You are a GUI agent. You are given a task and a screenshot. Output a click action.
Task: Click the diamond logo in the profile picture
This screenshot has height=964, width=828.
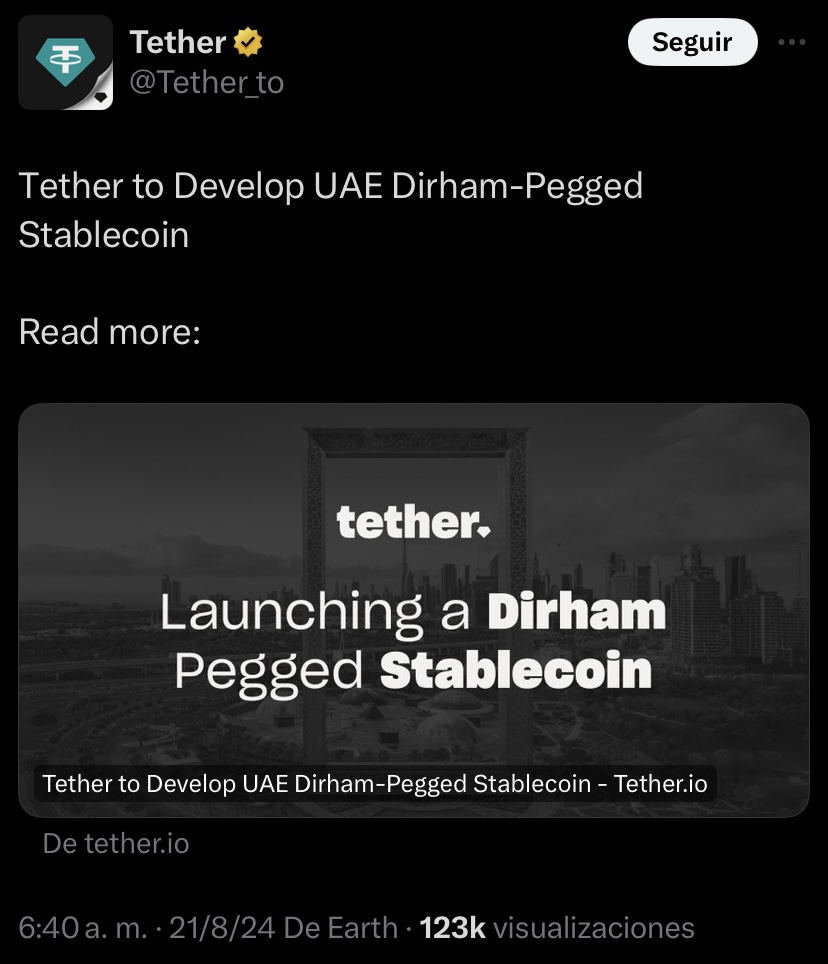[x=64, y=58]
